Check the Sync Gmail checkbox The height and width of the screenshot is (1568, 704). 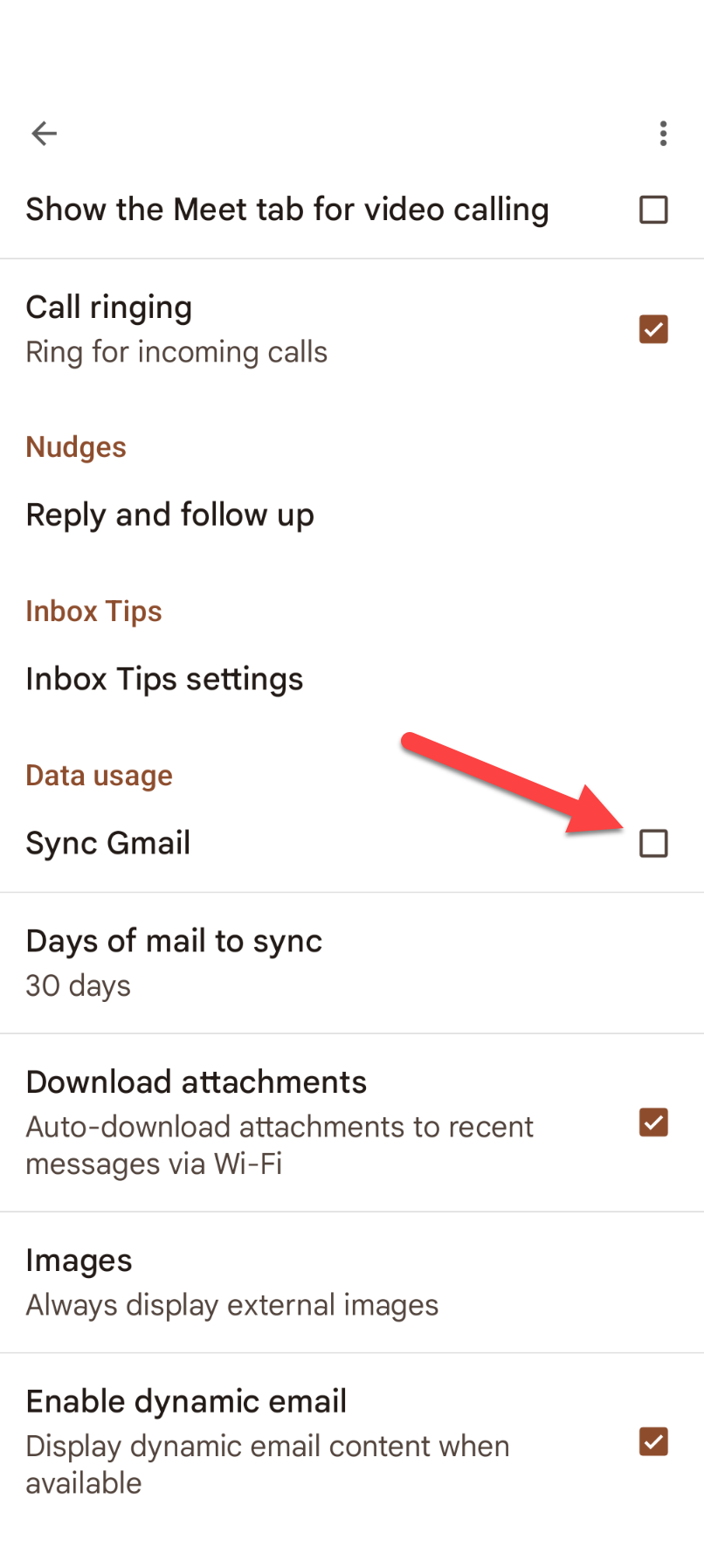(x=653, y=844)
